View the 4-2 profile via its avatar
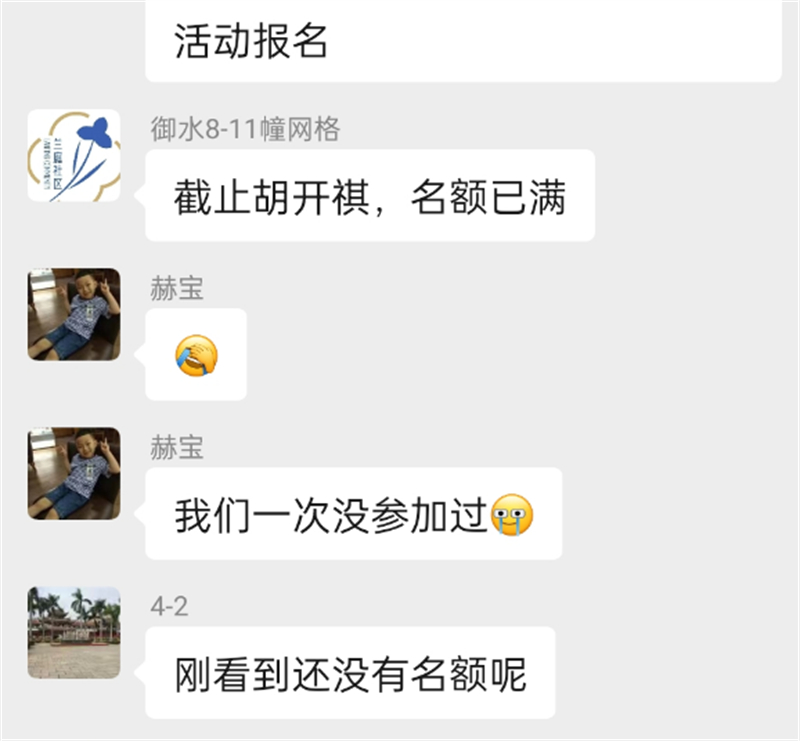 pyautogui.click(x=73, y=632)
